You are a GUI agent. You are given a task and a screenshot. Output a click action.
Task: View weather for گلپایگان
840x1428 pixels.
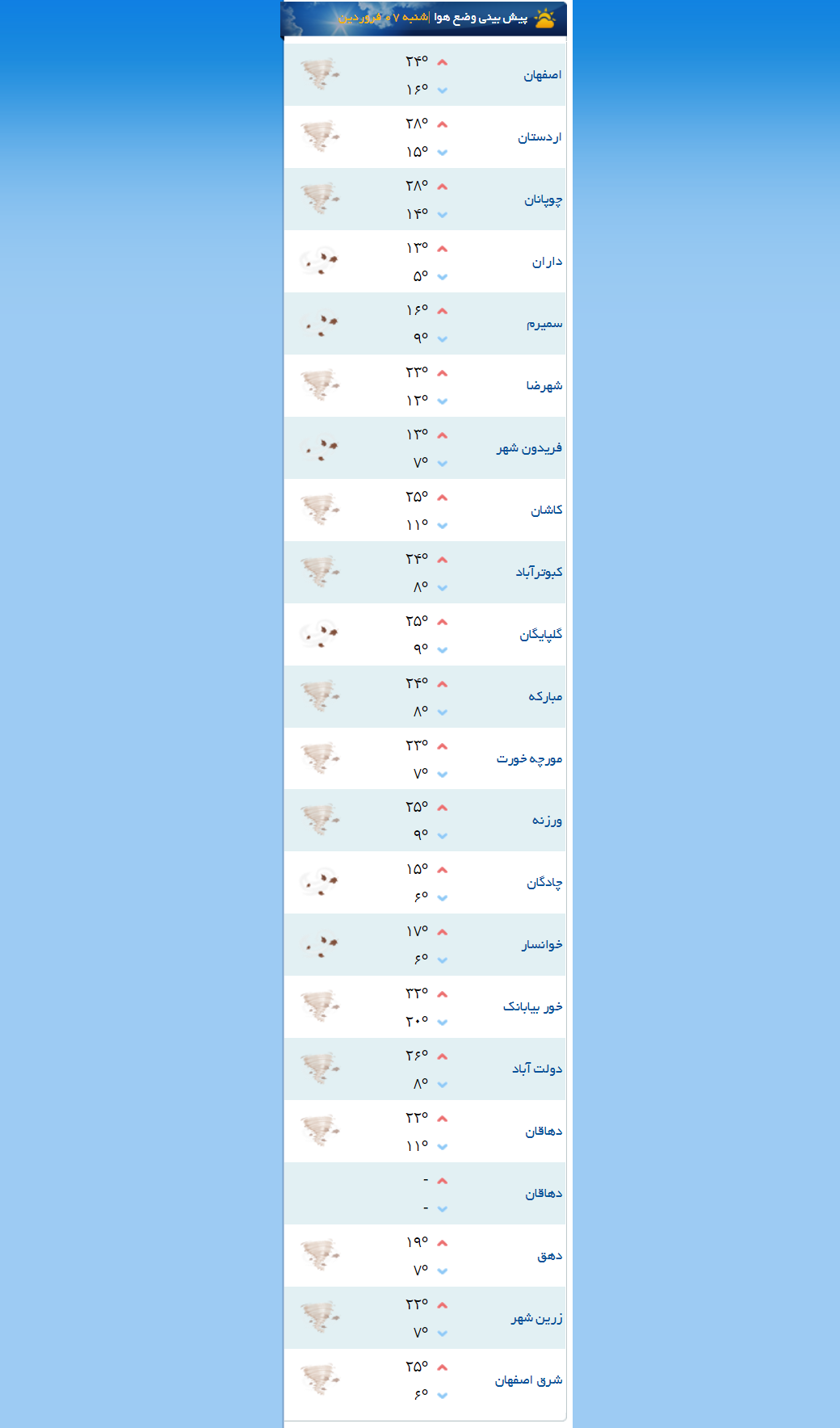pos(540,635)
